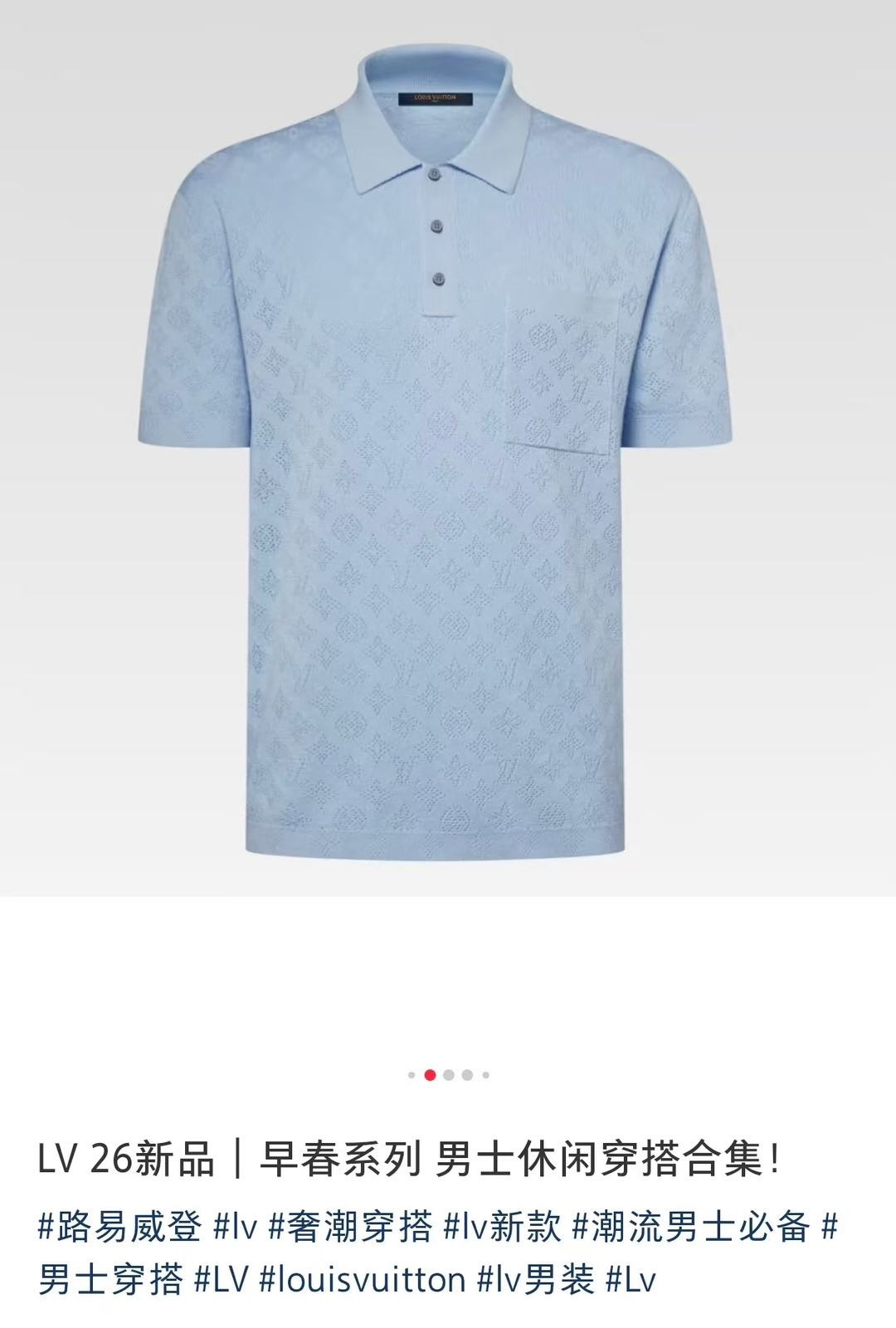Open the #奢潮穿搭 hashtag

click(350, 1227)
